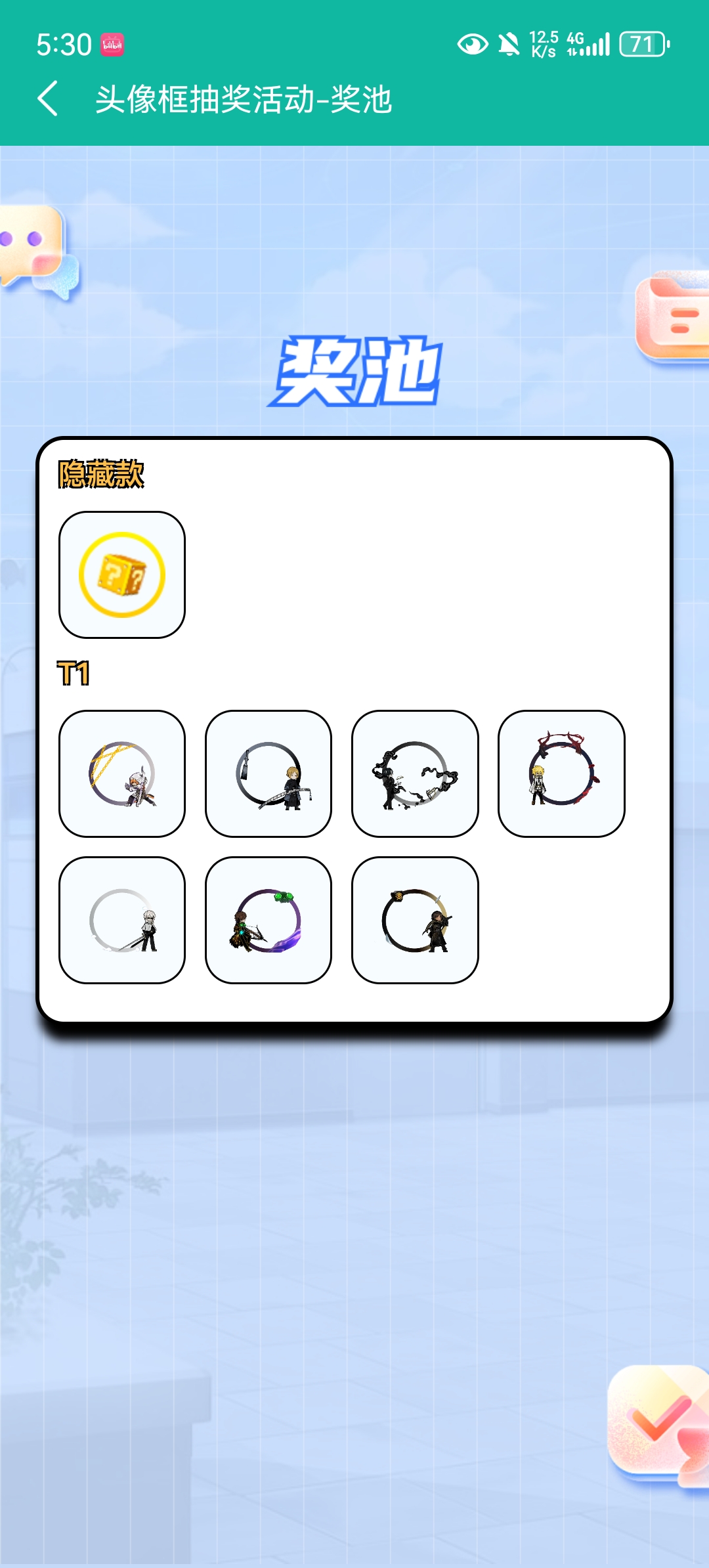View the frame with red thorns

coord(561,773)
